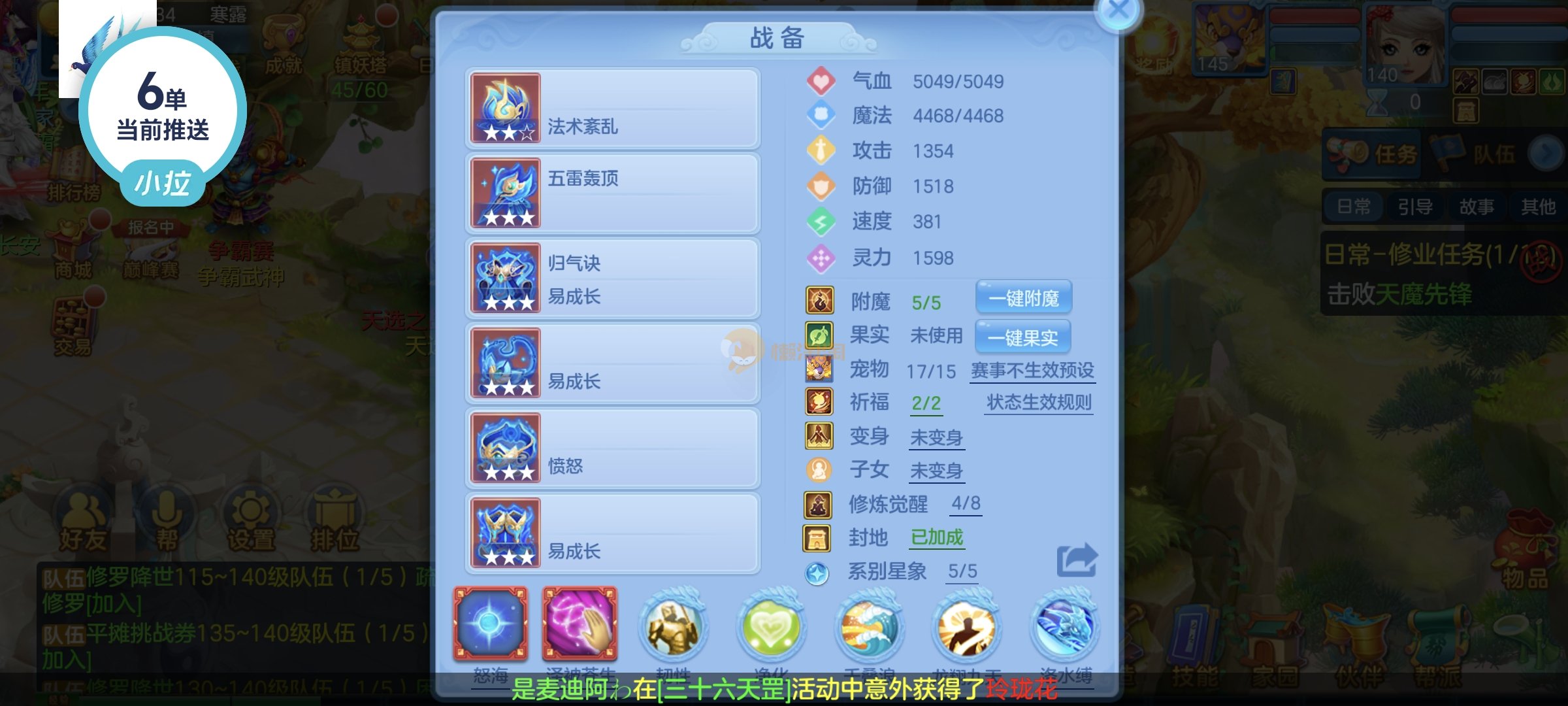Open 封地 已加成 details

pyautogui.click(x=937, y=537)
